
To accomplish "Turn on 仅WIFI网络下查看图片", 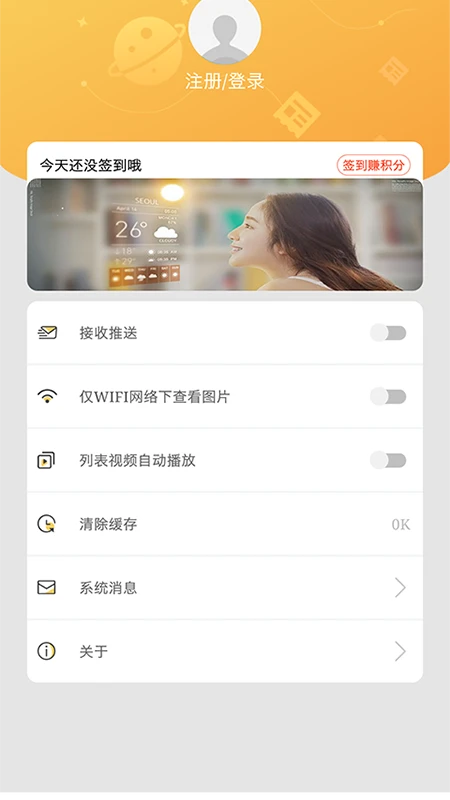I will [x=388, y=396].
